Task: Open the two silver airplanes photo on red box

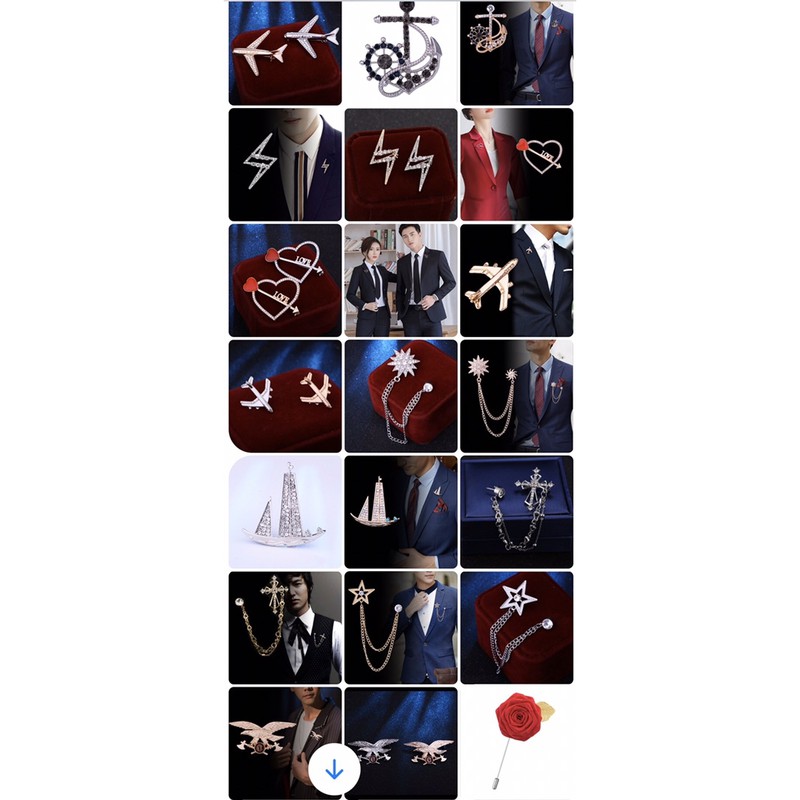Action: click(x=285, y=53)
